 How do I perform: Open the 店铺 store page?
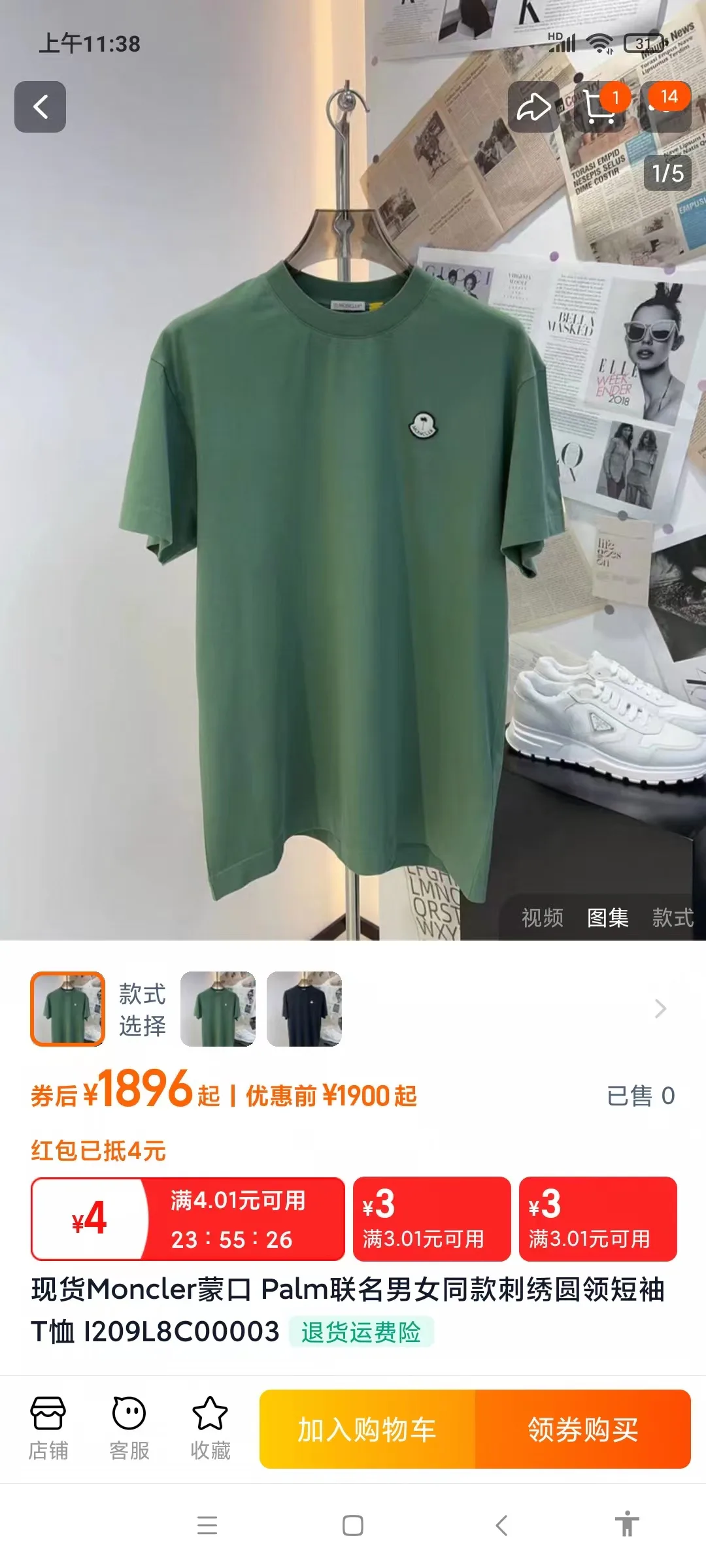(48, 1429)
